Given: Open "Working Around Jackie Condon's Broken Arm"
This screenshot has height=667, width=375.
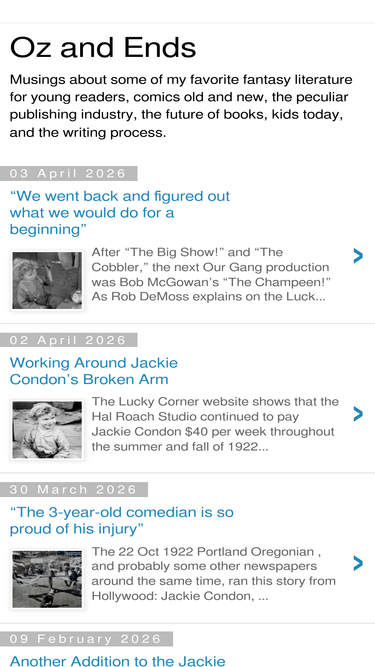Looking at the screenshot, I should click(94, 371).
